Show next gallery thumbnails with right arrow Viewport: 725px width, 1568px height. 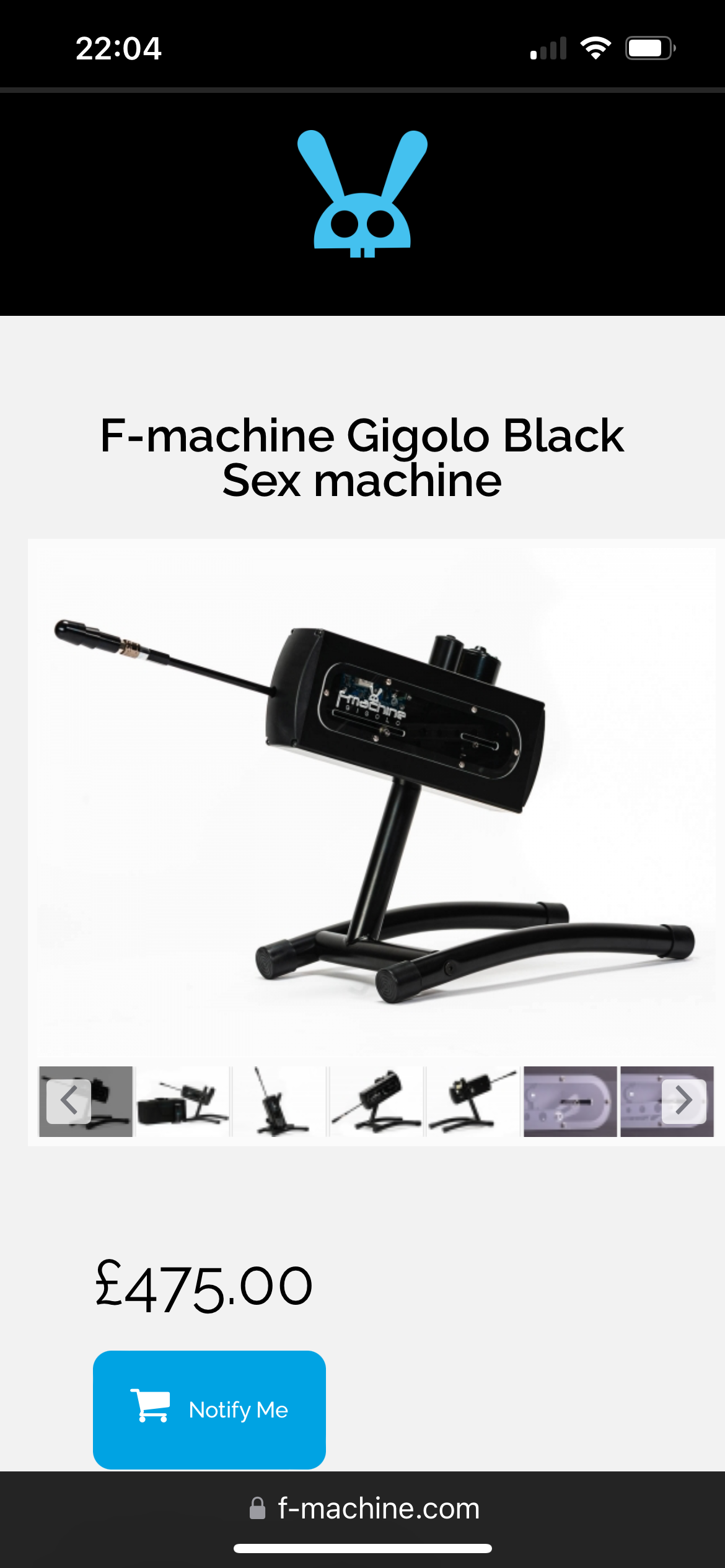(683, 1101)
